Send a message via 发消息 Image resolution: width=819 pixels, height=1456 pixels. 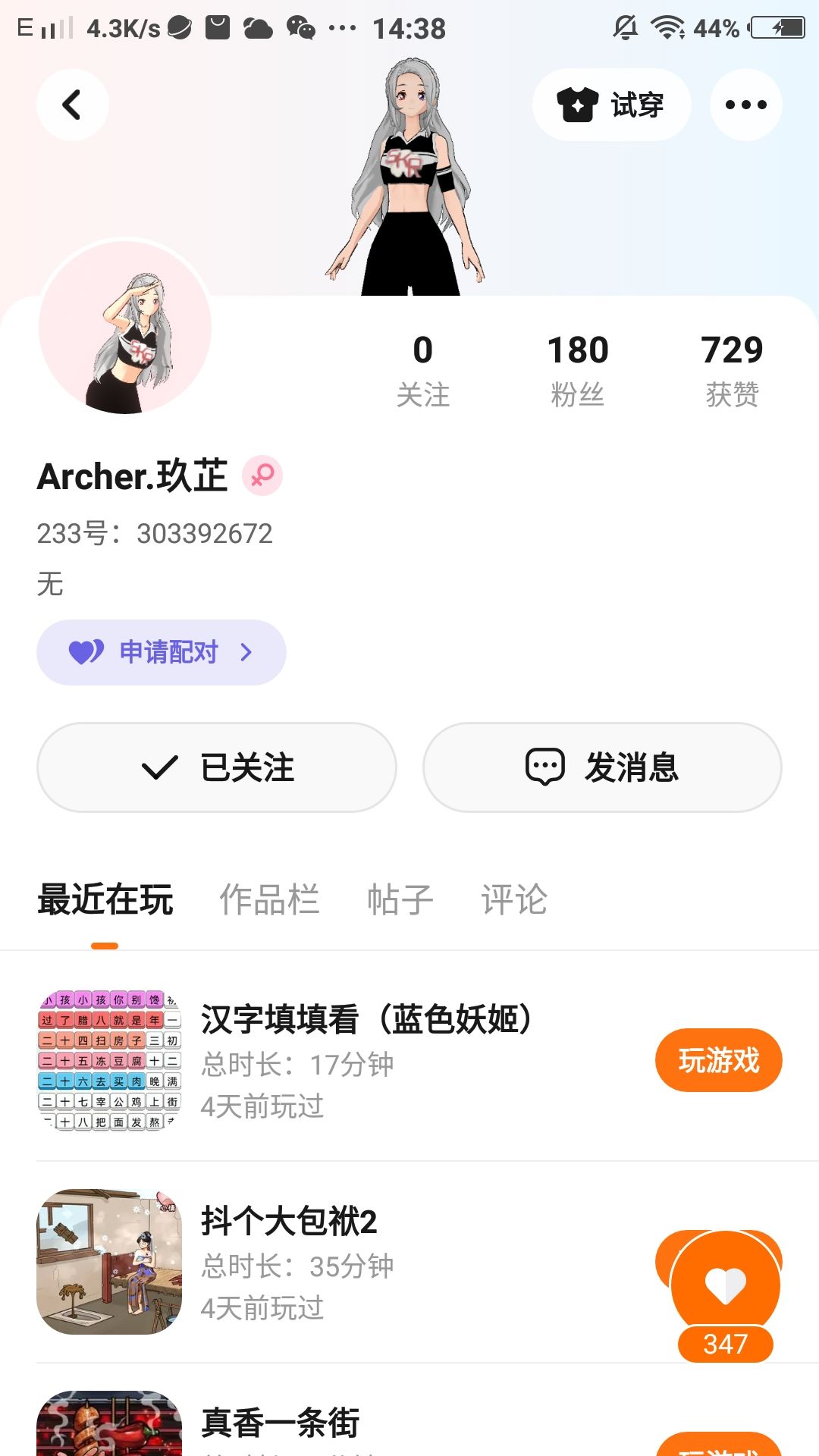(x=602, y=767)
